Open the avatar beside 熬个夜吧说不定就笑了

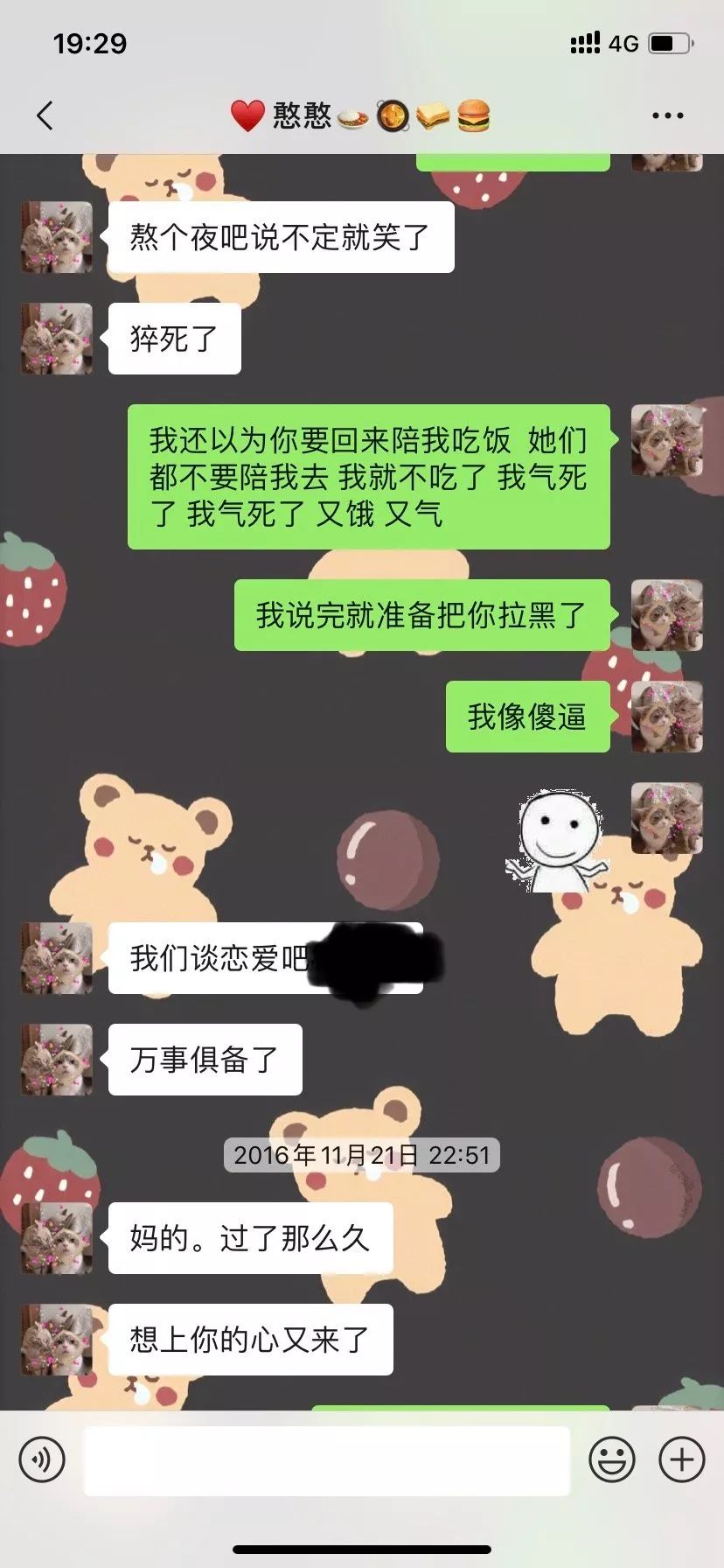coord(57,237)
